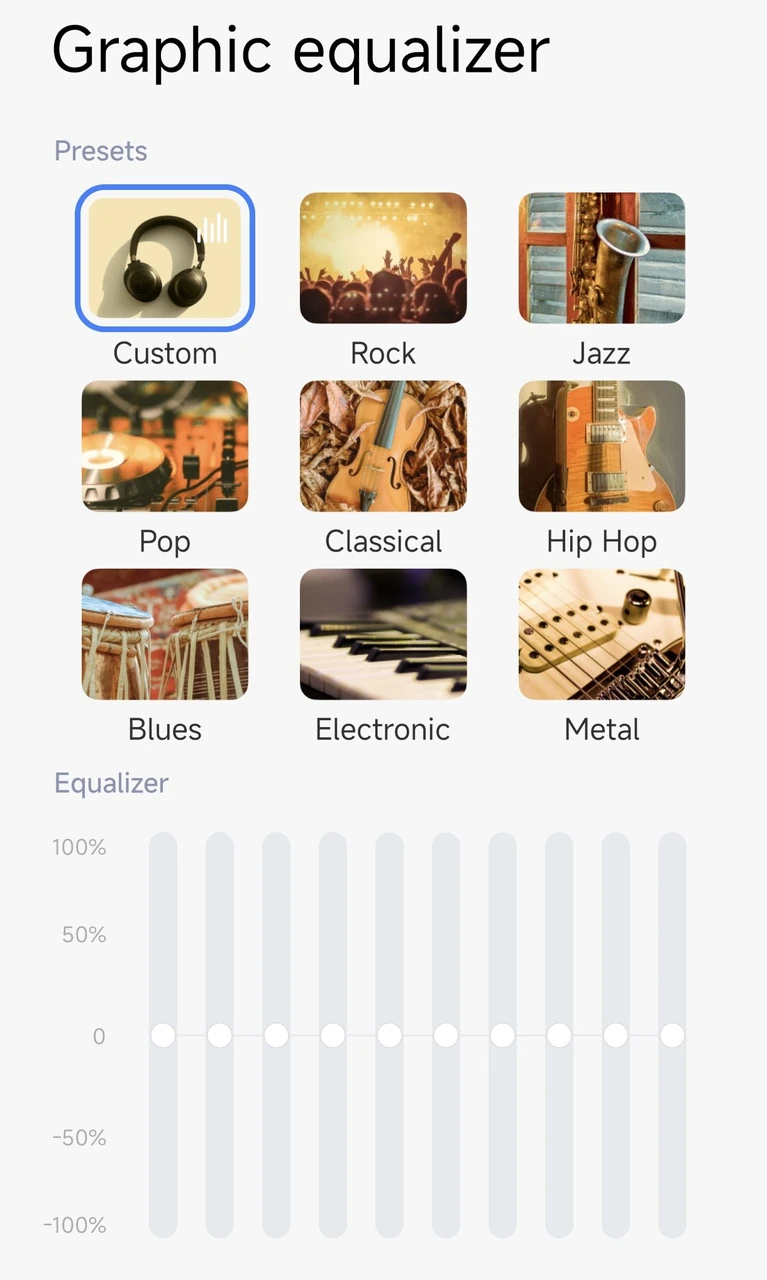Screen dimensions: 767x1280
Task: Apply the Jazz preset
Action: [601, 258]
